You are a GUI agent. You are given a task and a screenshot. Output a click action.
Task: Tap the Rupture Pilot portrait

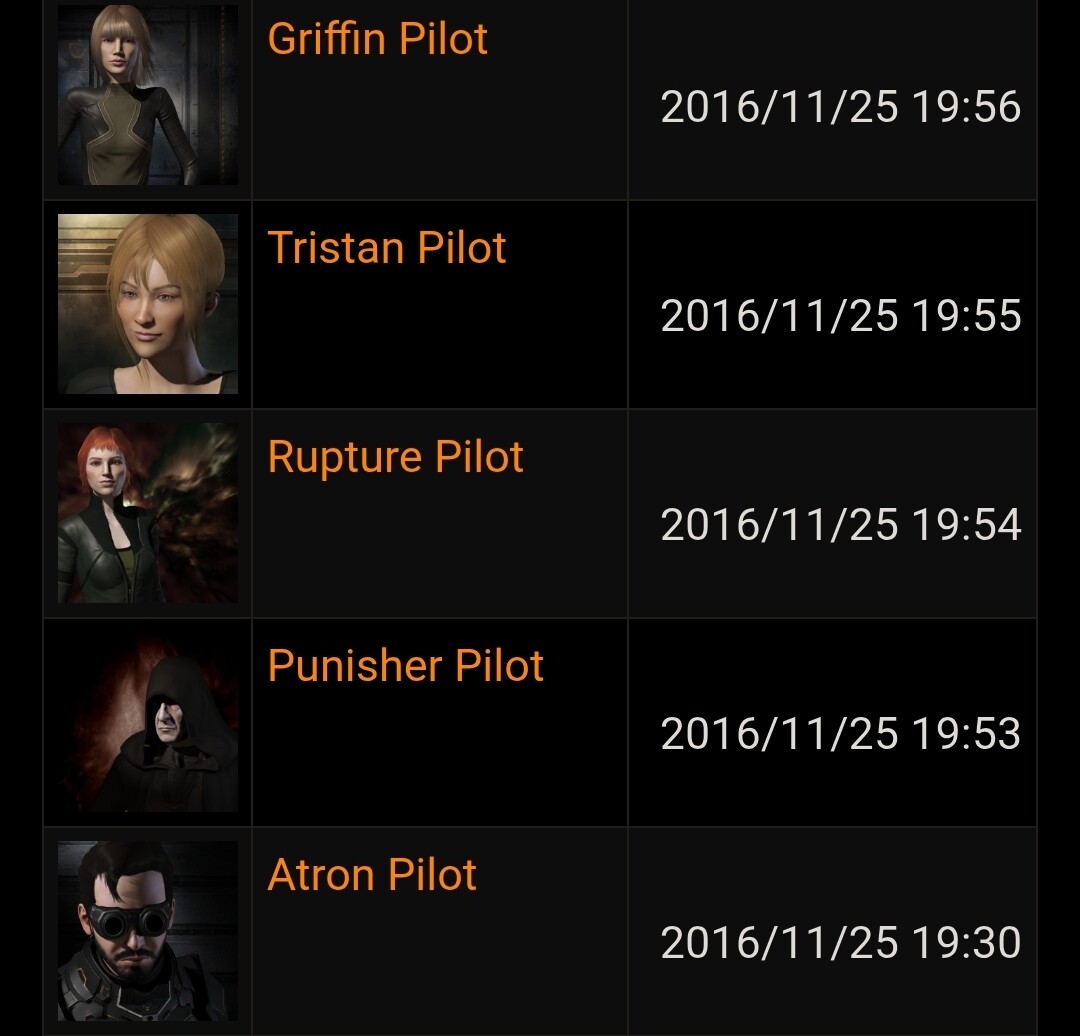coord(148,513)
